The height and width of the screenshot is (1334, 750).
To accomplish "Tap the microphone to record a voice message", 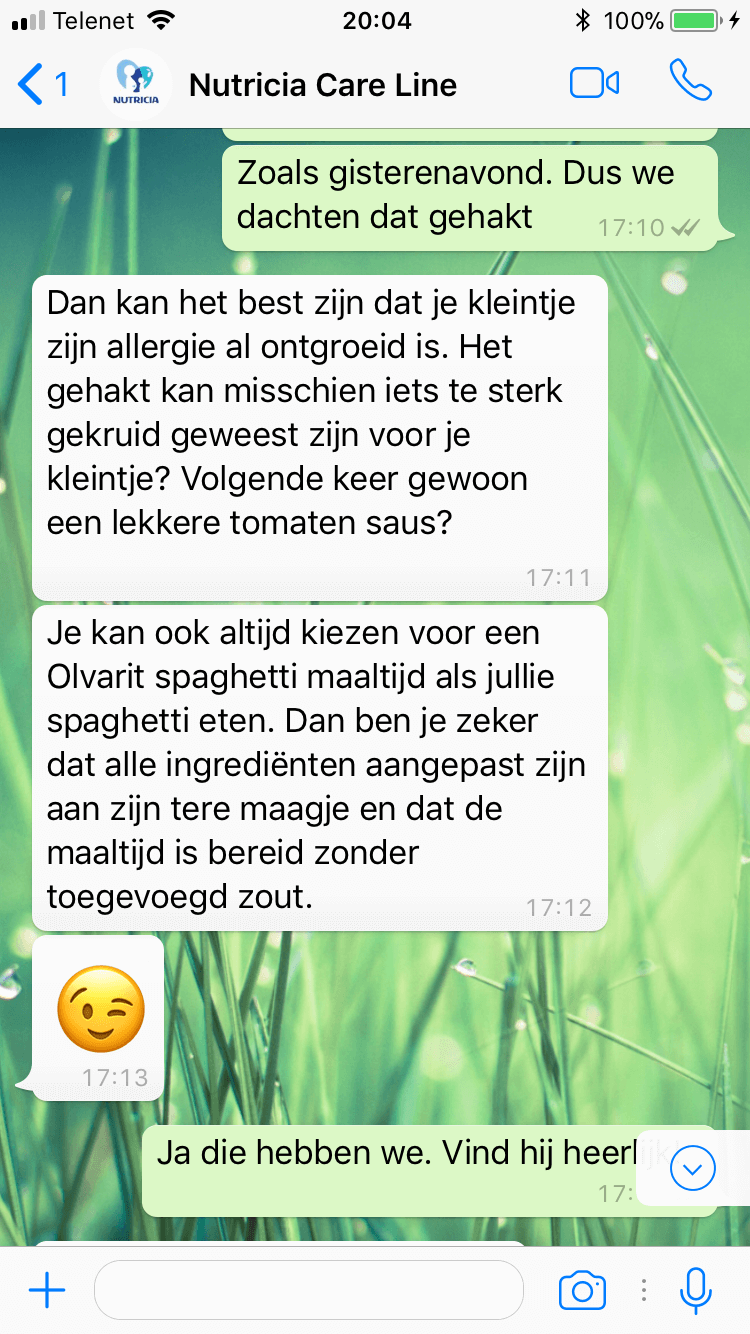I will coord(695,1290).
